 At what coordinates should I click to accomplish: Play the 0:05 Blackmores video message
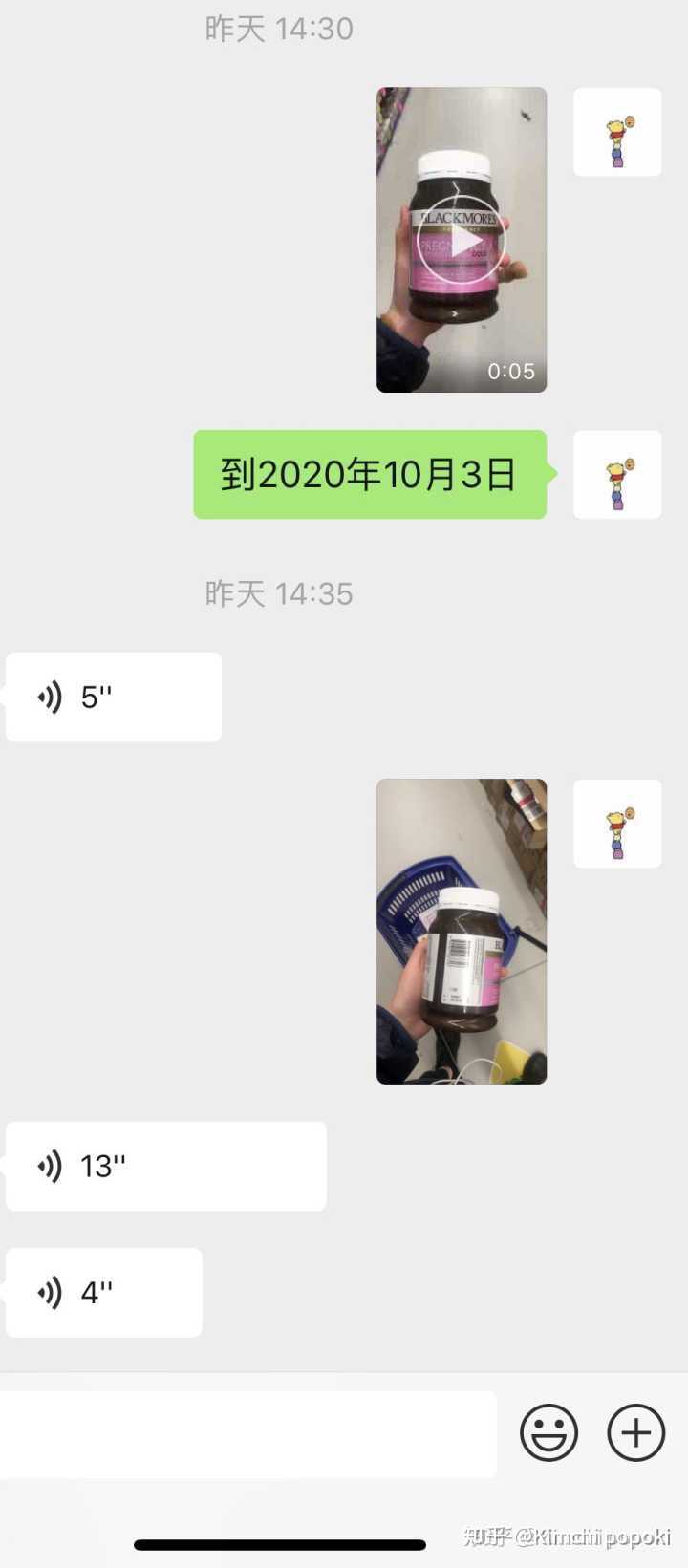[x=462, y=240]
